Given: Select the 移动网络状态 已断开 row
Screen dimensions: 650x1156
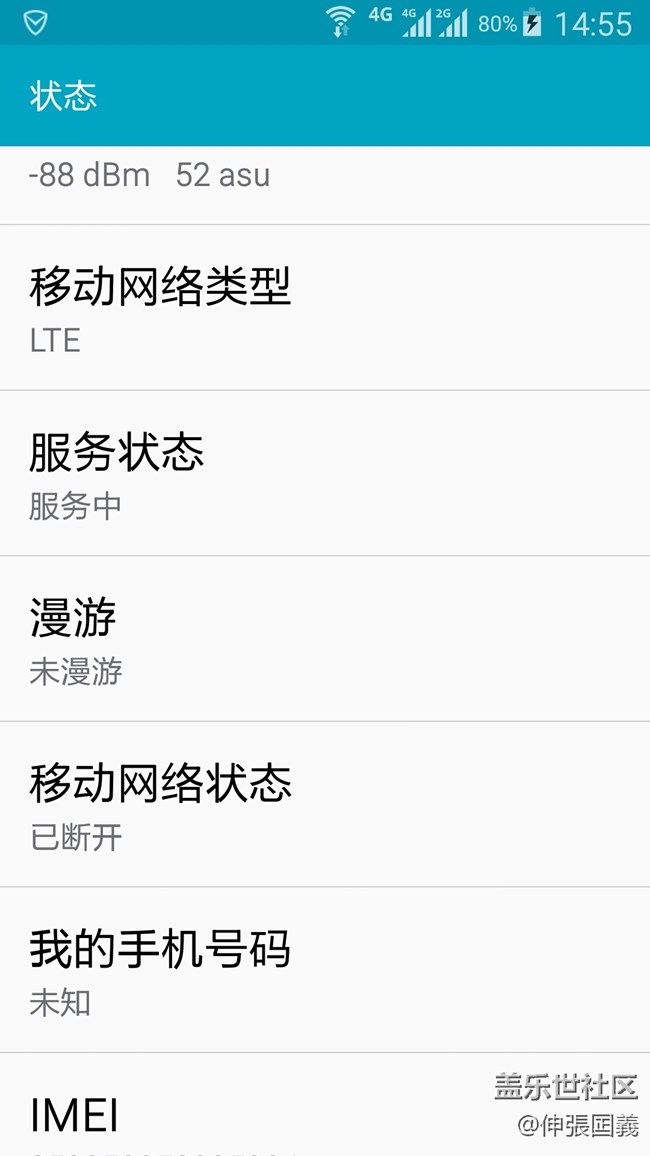Looking at the screenshot, I should pos(325,804).
